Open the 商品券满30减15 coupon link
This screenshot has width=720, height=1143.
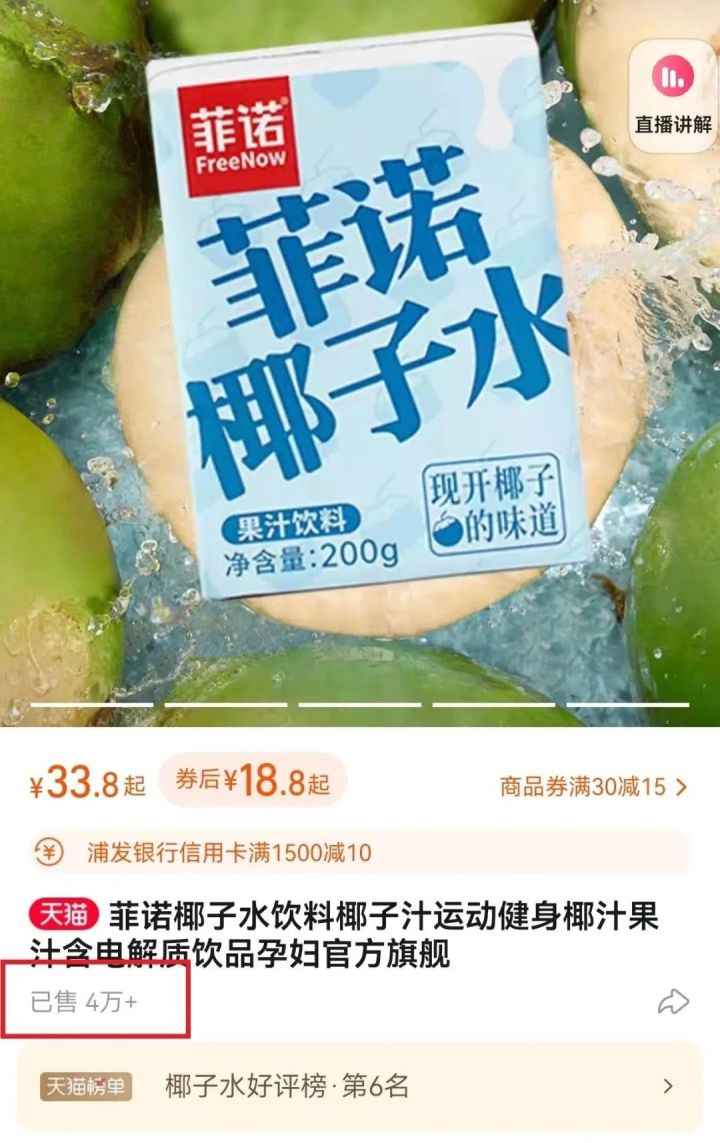tap(594, 786)
